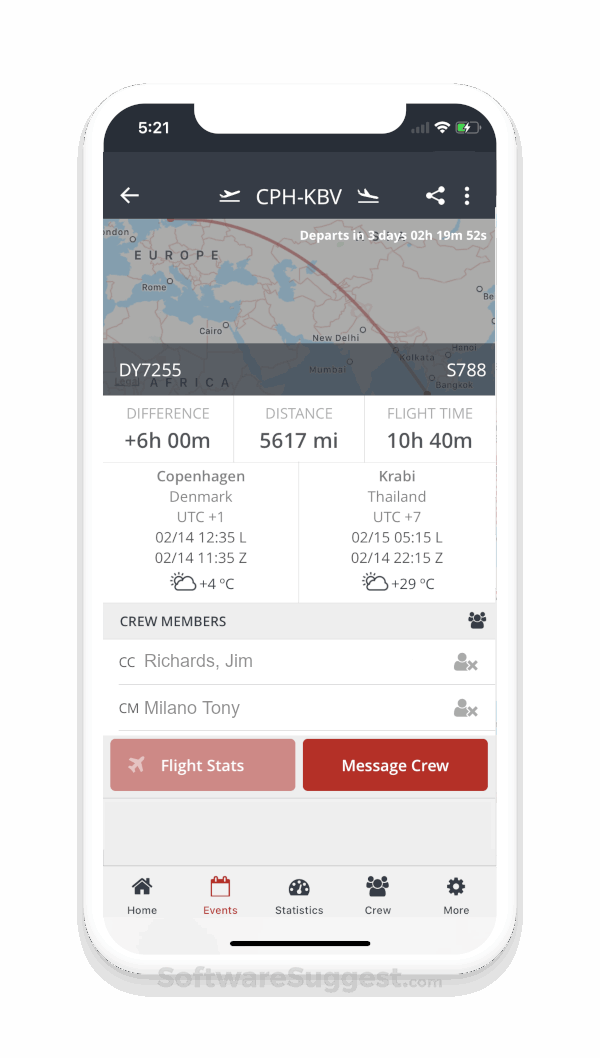
Task: Switch to the Events tab
Action: coord(220,895)
